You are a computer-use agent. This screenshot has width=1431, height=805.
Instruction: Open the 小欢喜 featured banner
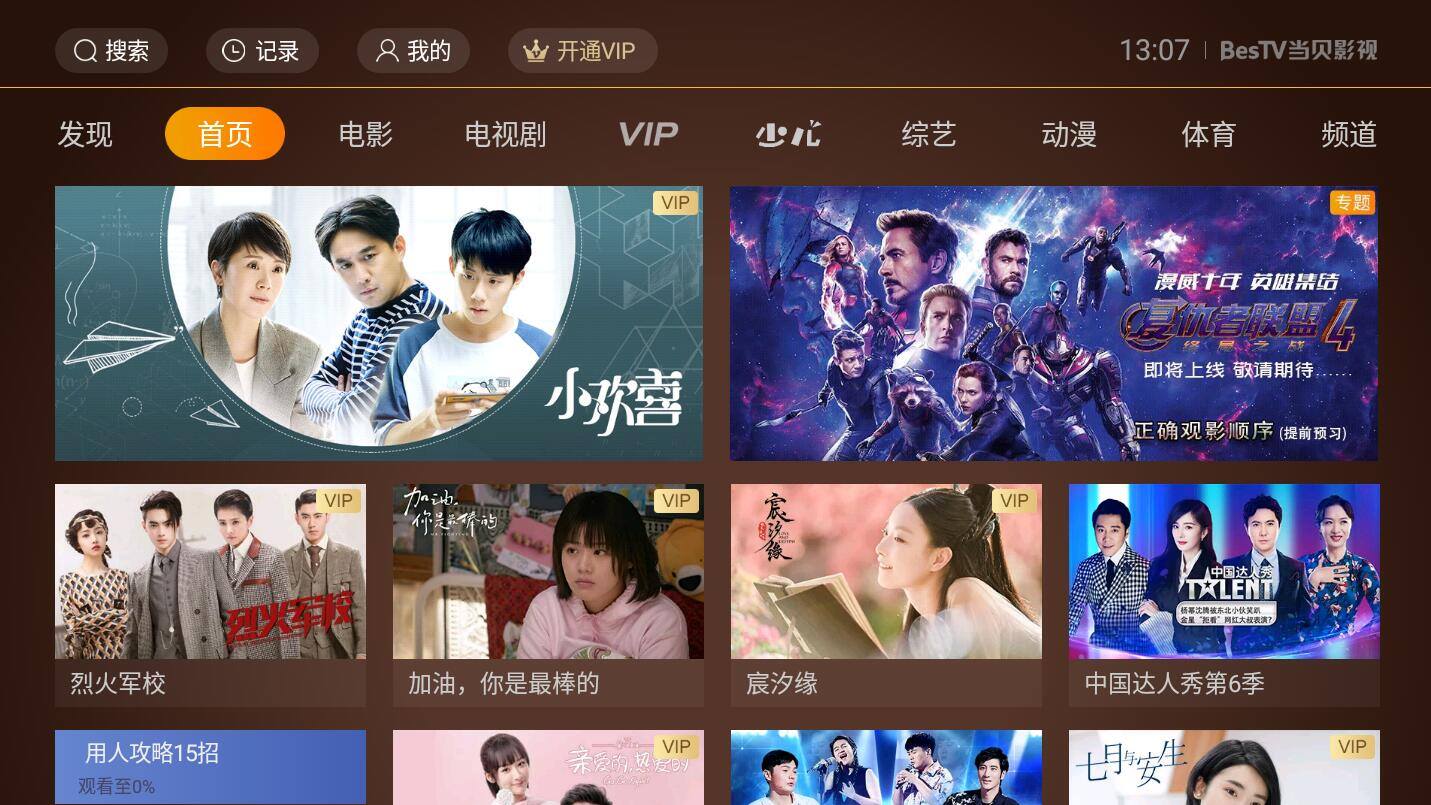coord(378,323)
